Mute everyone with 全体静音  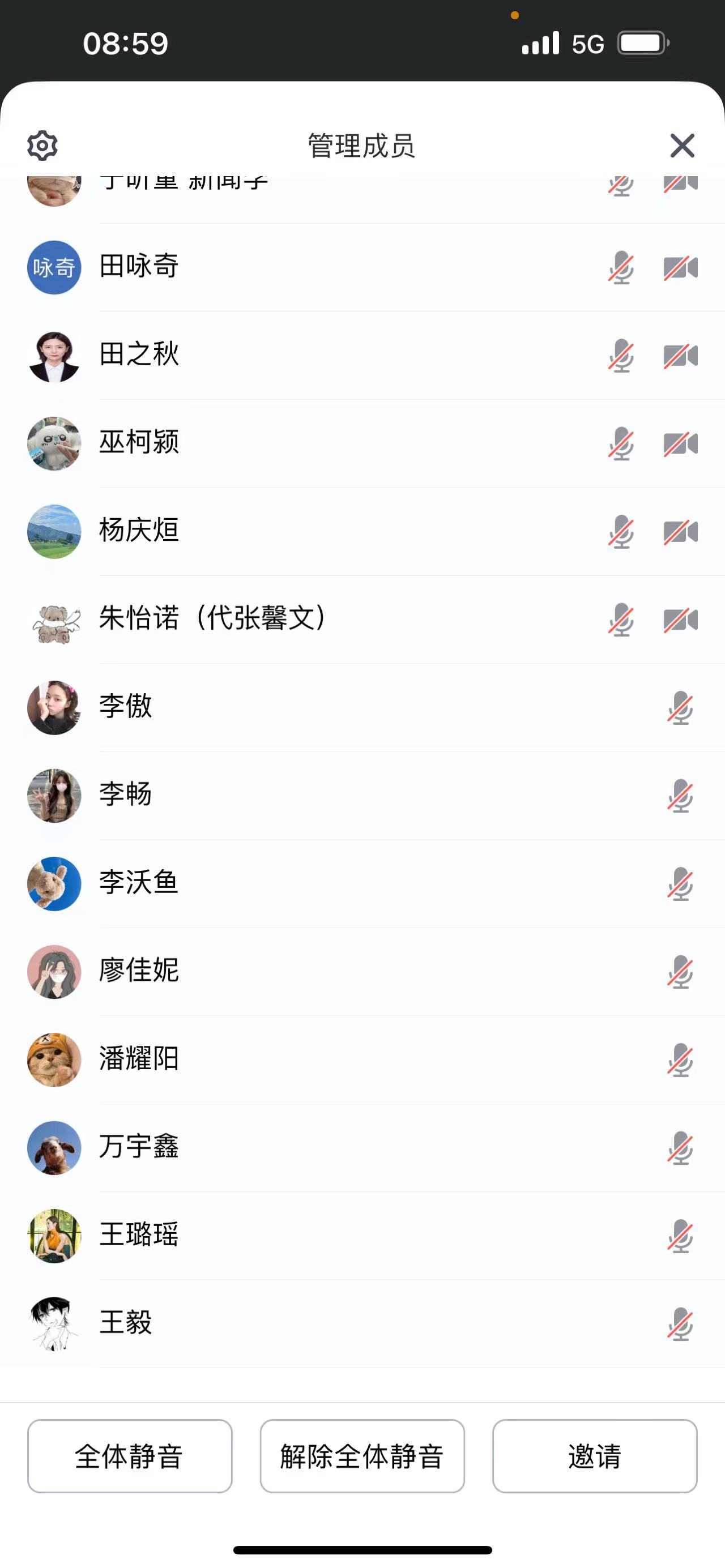click(x=130, y=1455)
